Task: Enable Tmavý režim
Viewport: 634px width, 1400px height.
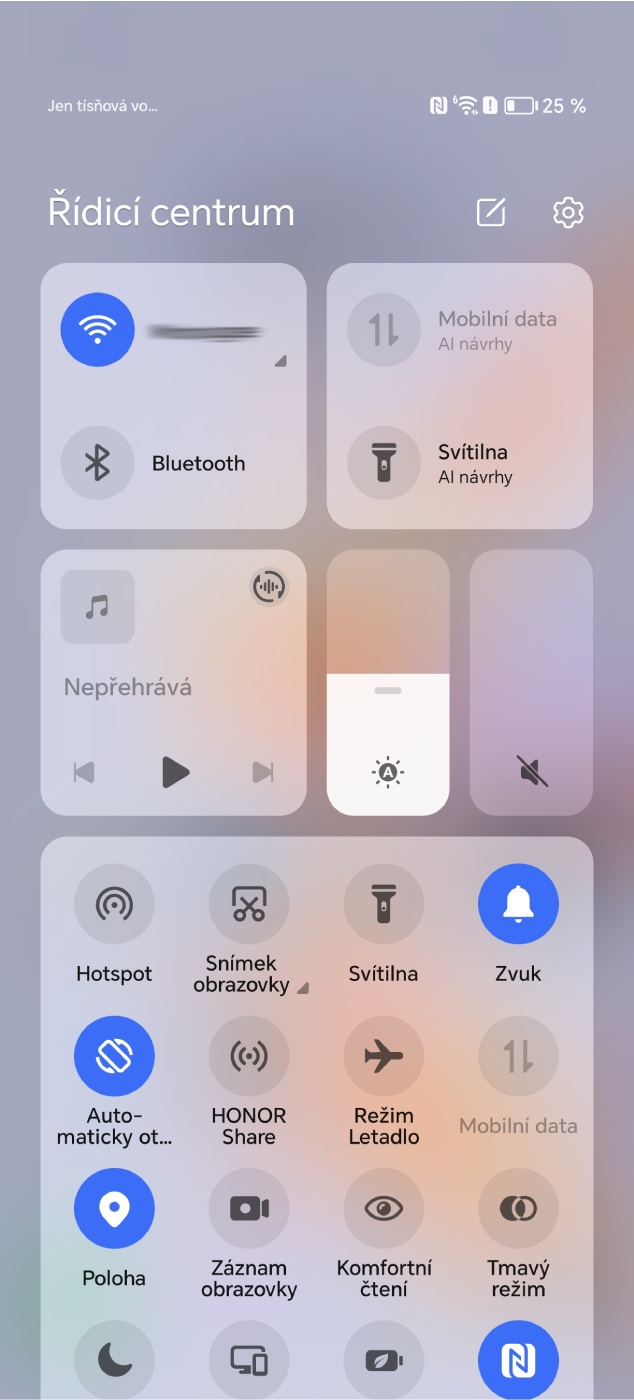Action: 518,1209
